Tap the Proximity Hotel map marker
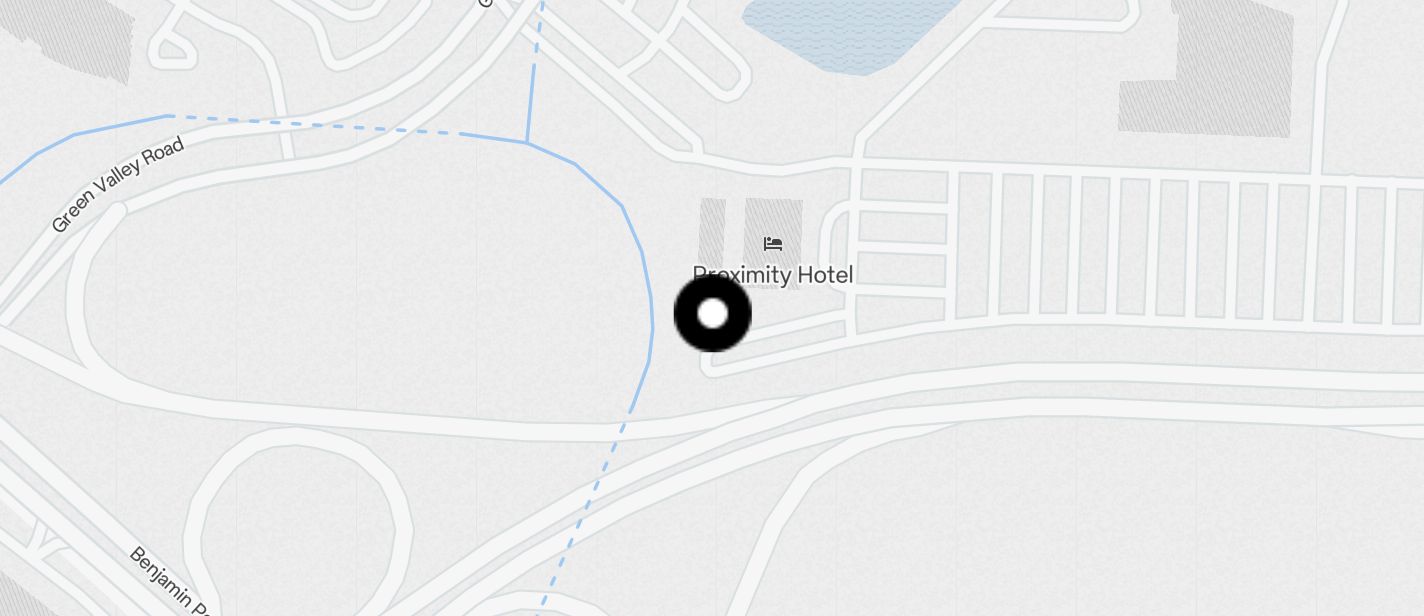Viewport: 1424px width, 616px height. tap(772, 244)
